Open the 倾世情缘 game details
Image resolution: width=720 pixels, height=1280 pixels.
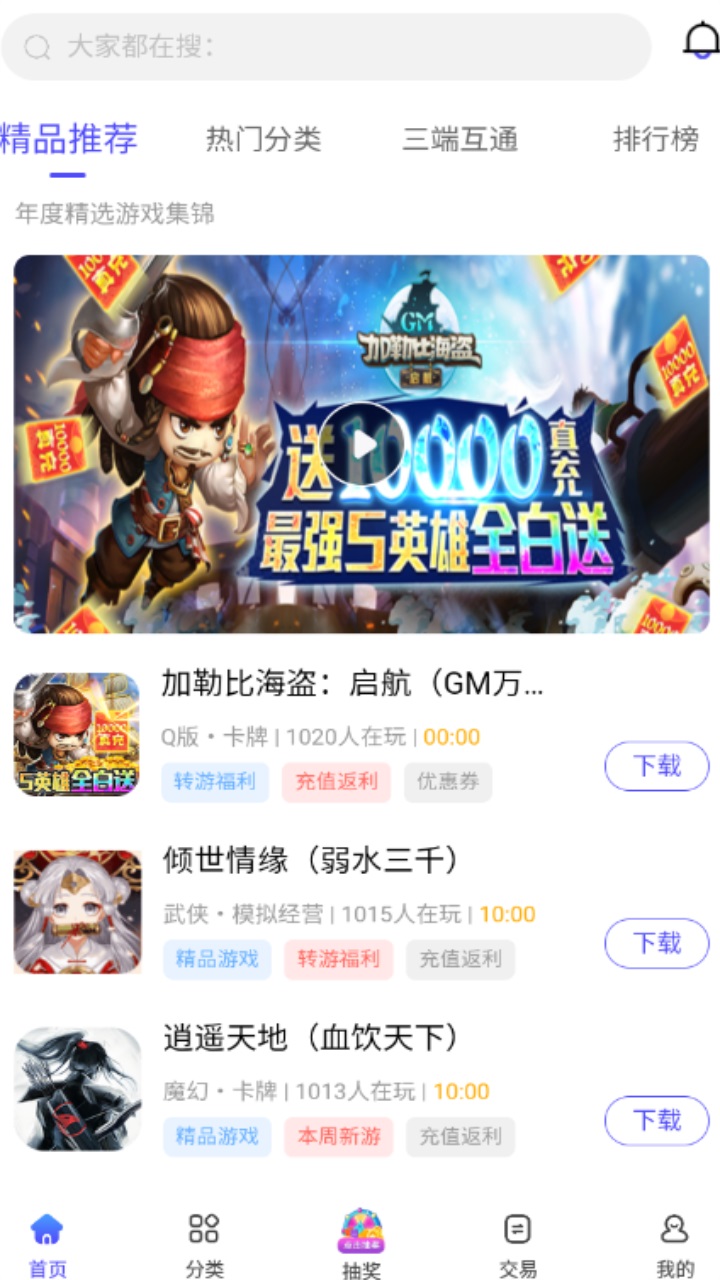pyautogui.click(x=312, y=861)
